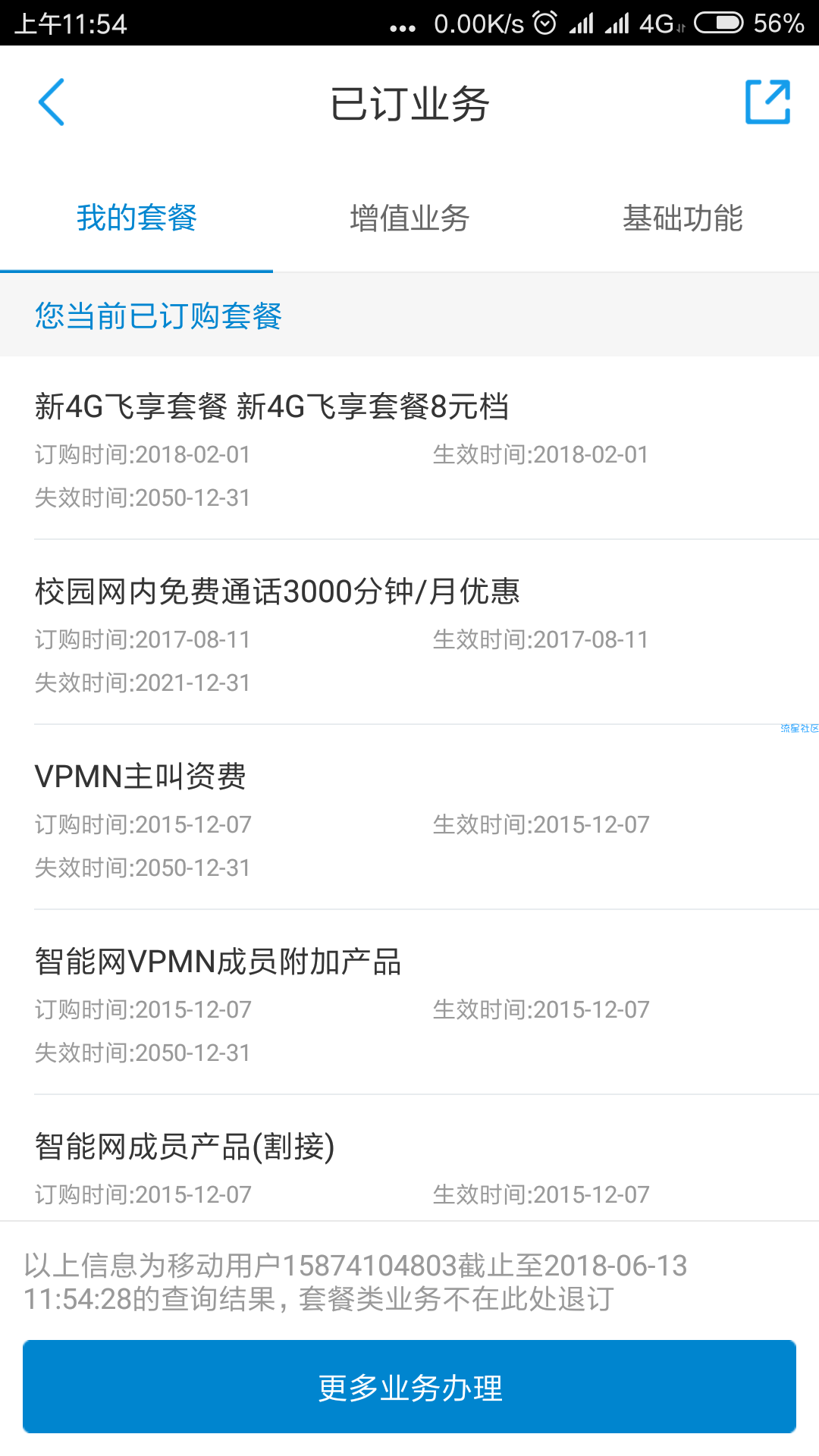Switch to the 基础功能 tab
The height and width of the screenshot is (1456, 819).
point(682,218)
